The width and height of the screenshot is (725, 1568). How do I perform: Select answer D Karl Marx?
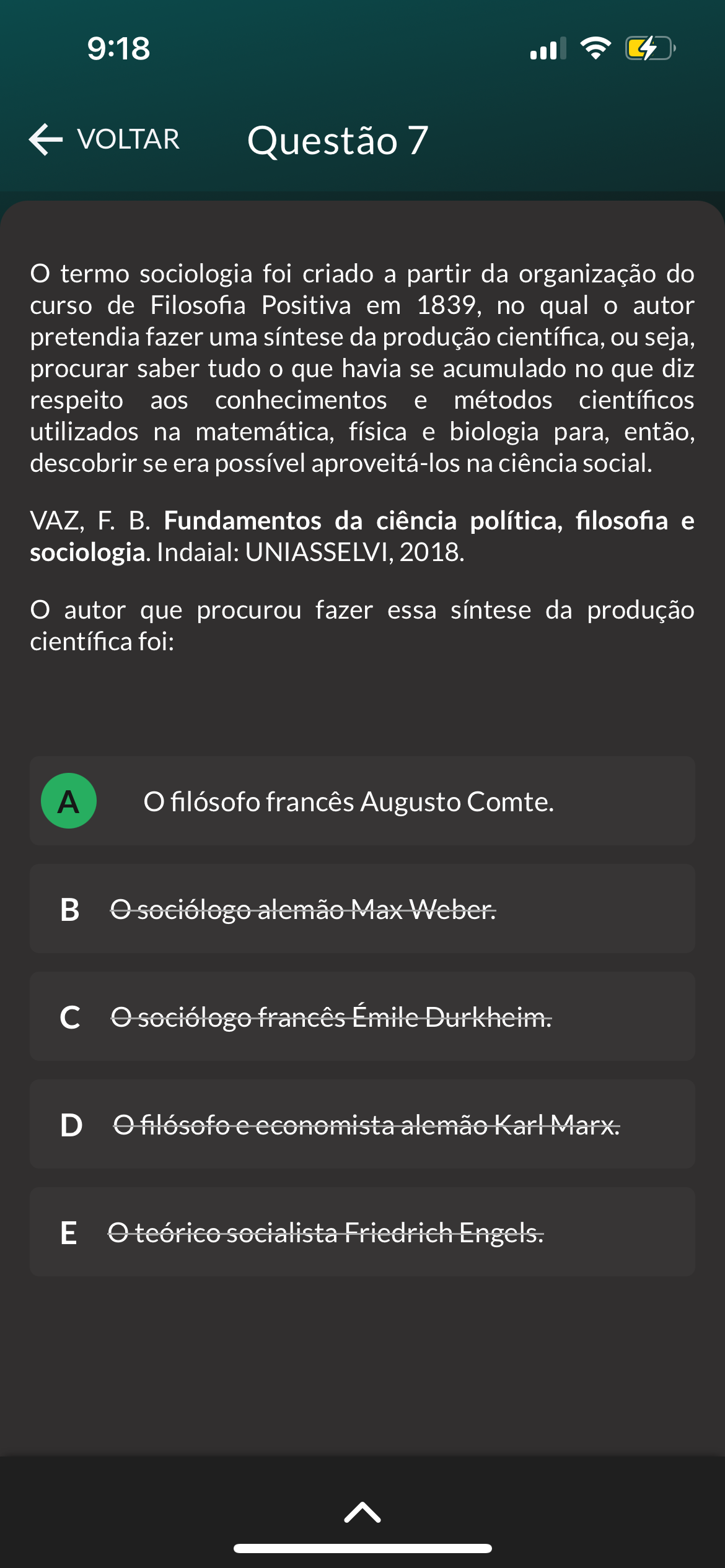362,1124
